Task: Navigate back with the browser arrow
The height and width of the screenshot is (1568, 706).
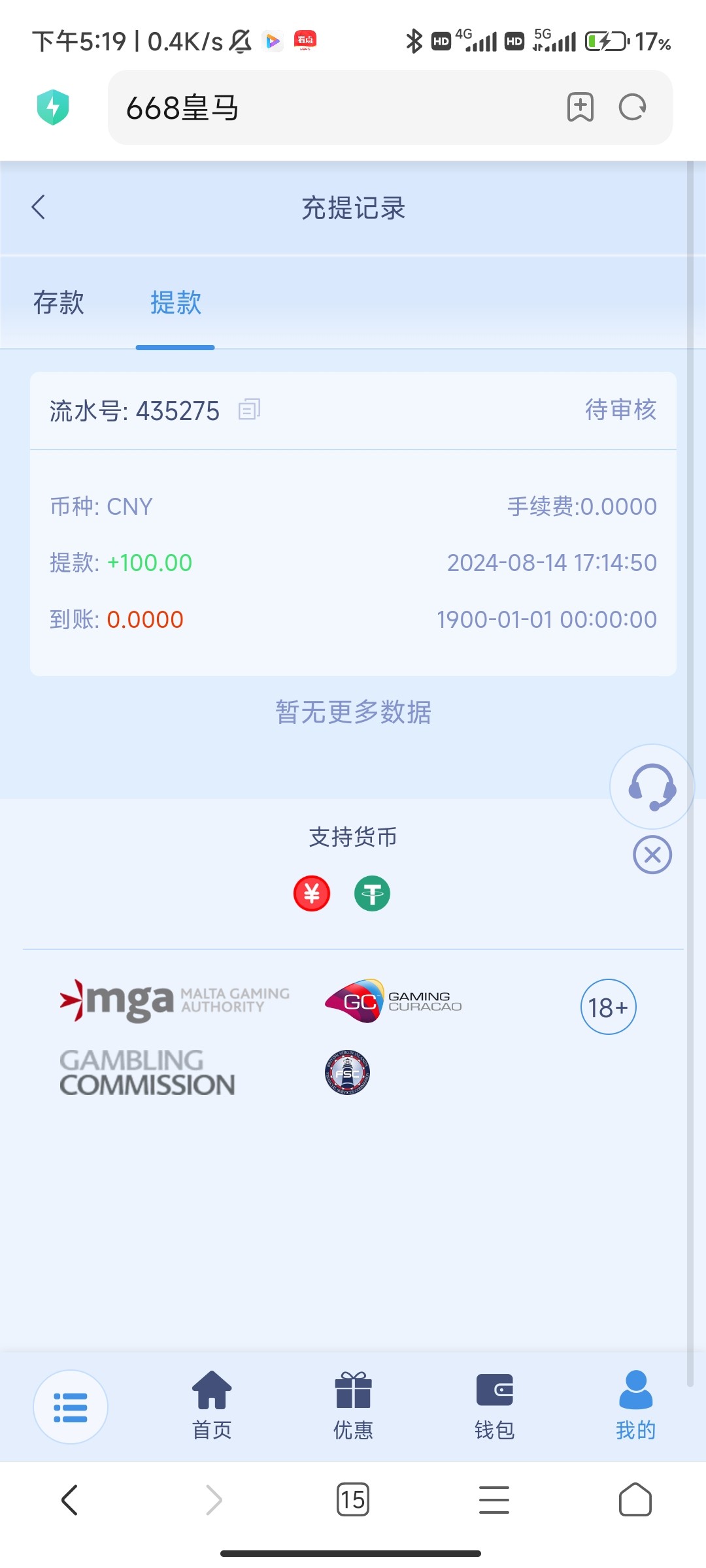Action: (70, 1499)
